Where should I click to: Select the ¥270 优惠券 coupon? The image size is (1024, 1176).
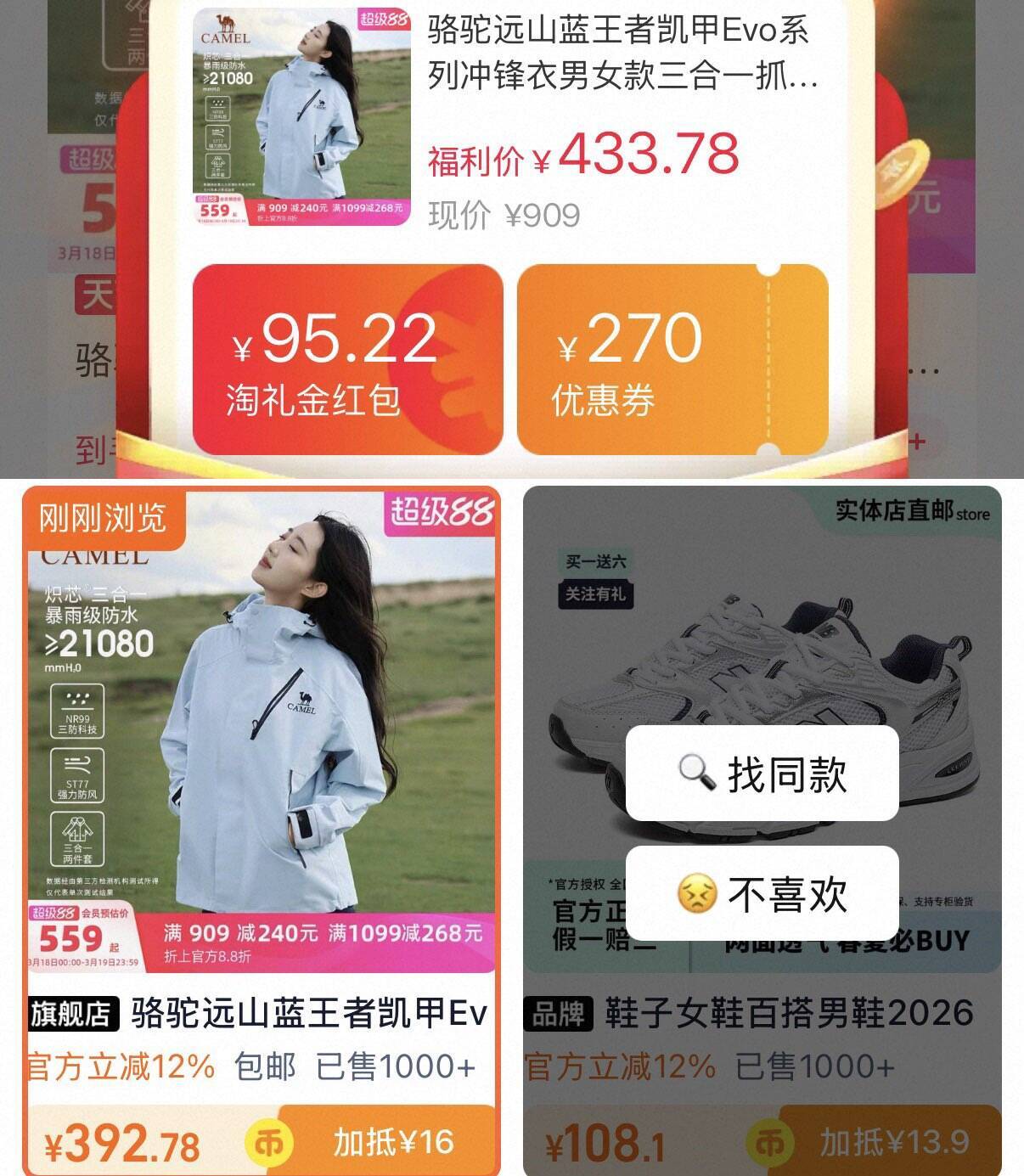click(672, 360)
